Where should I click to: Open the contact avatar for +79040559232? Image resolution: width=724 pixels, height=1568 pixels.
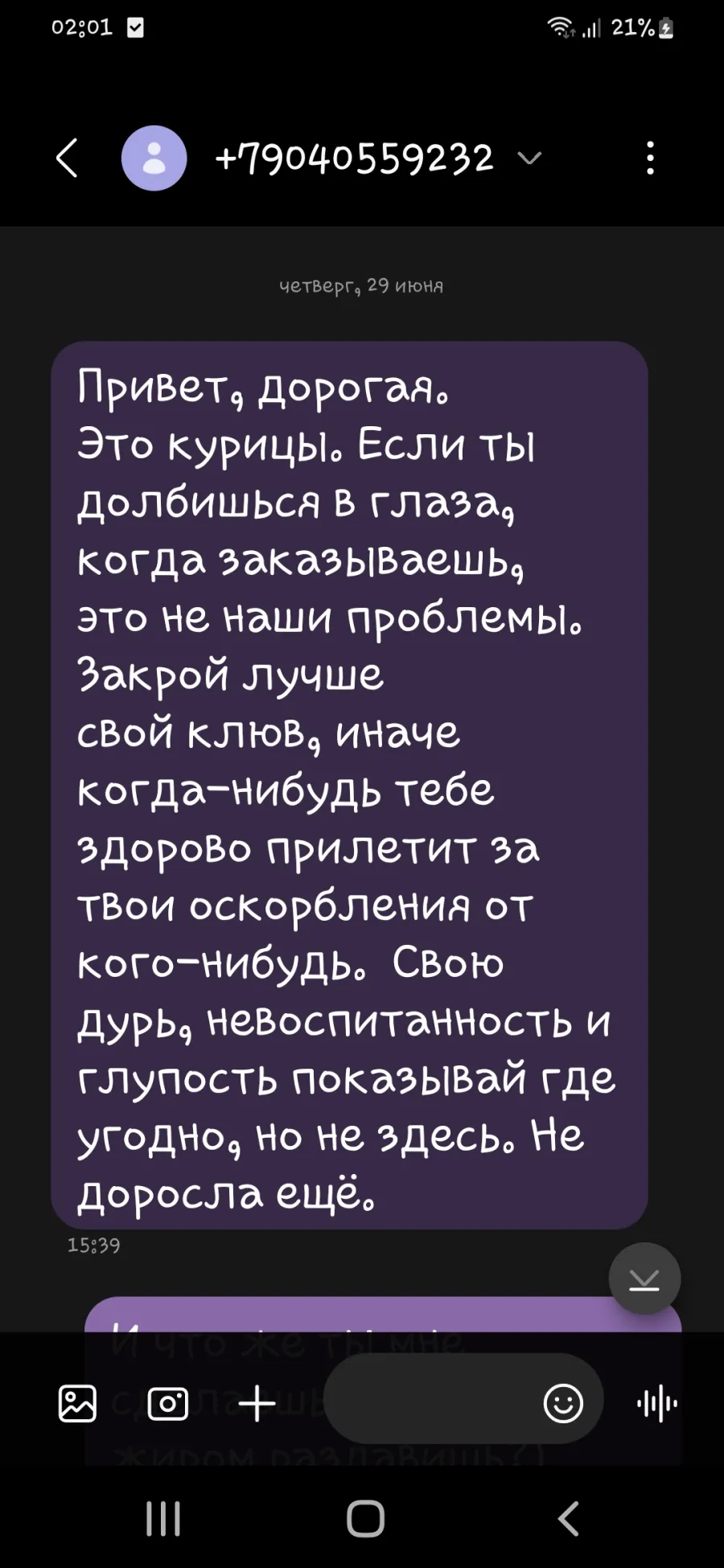(154, 158)
